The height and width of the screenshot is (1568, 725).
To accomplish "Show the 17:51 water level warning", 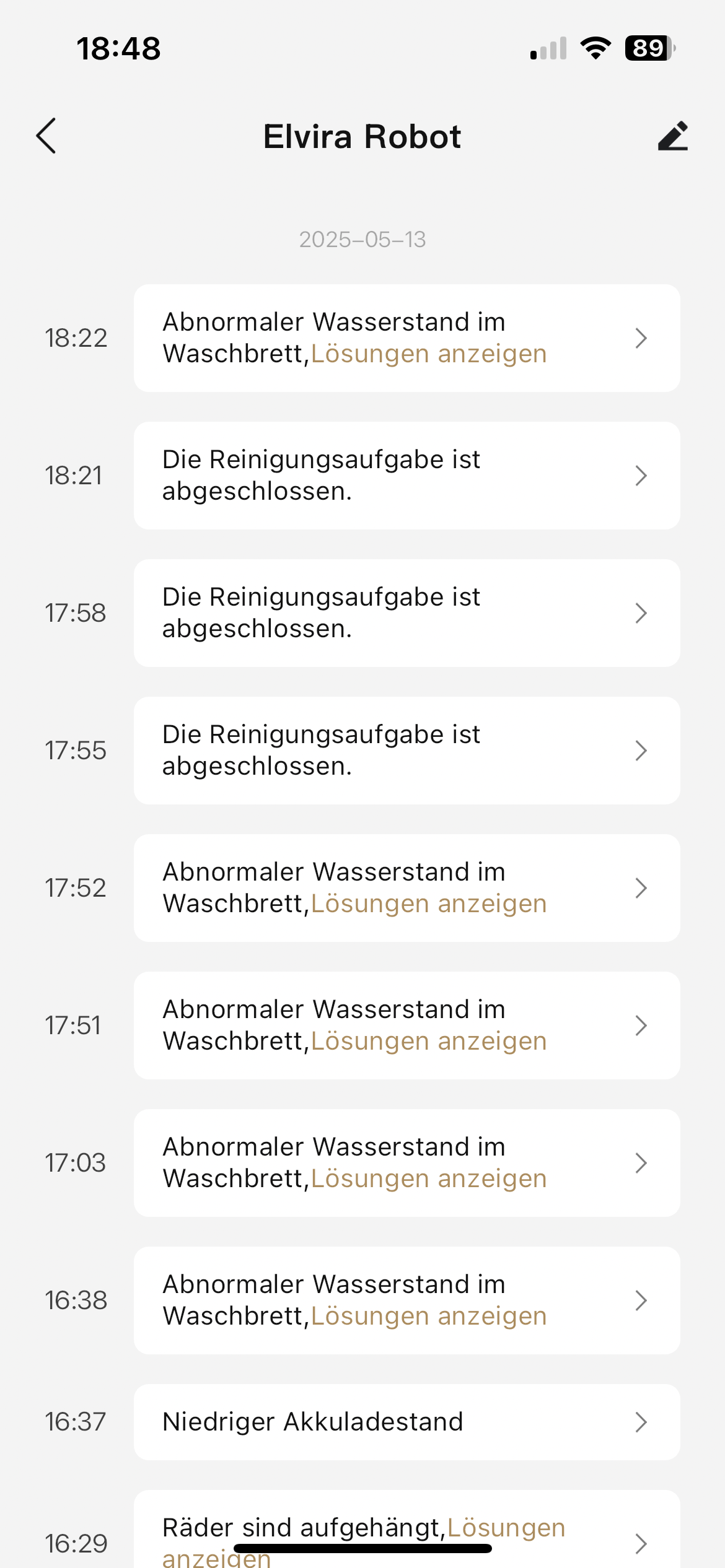I will click(x=407, y=1026).
